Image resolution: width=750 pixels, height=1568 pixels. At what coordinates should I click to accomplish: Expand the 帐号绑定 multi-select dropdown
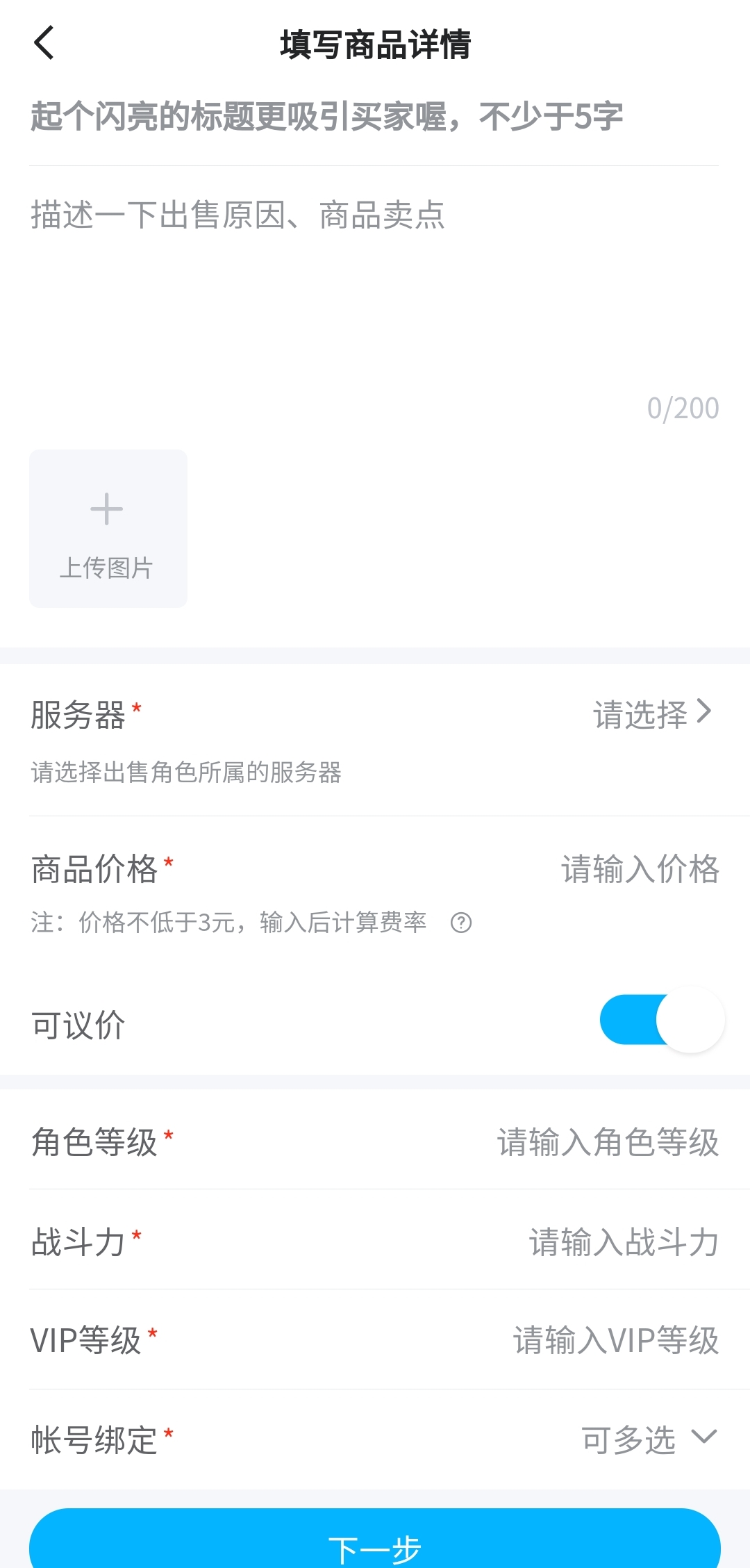click(649, 1439)
